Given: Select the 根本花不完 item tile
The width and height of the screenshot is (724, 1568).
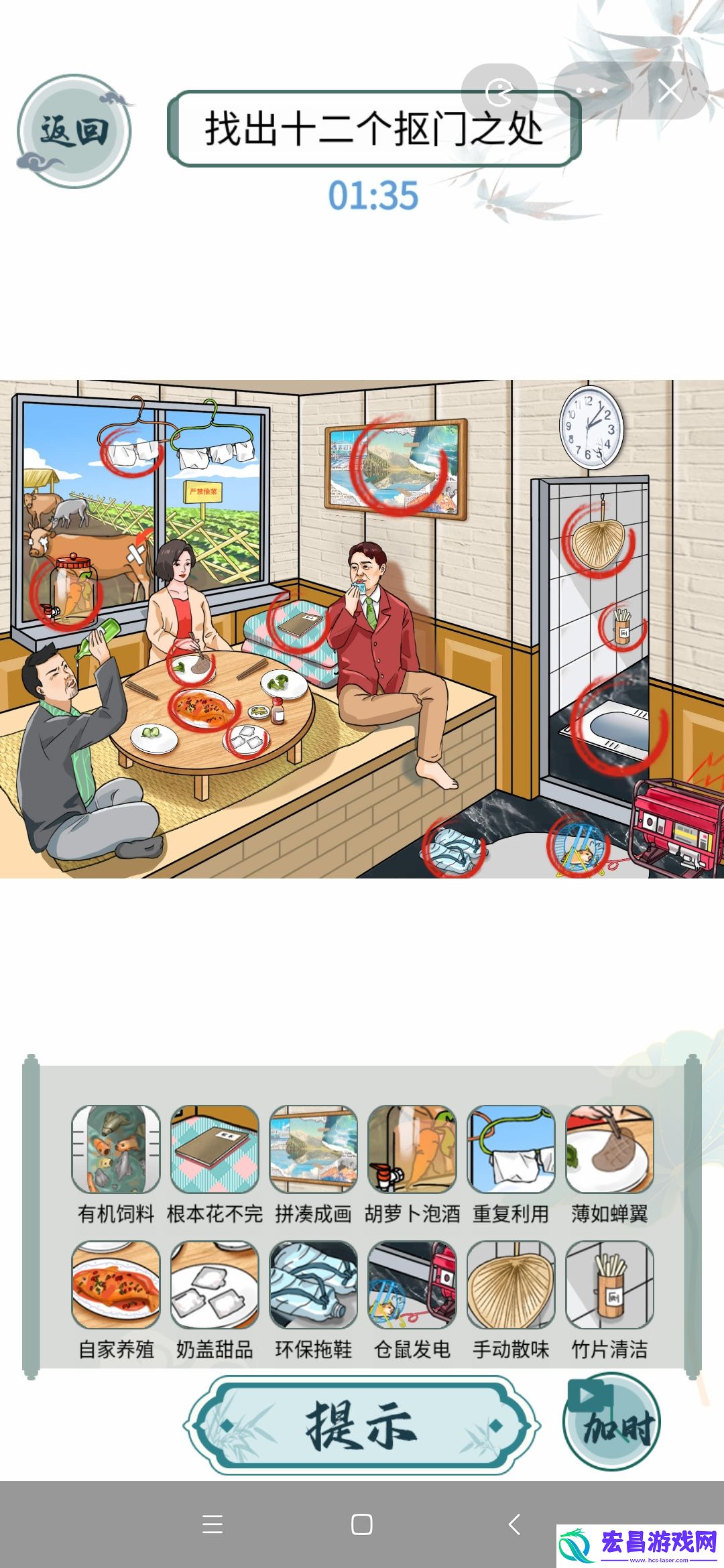Looking at the screenshot, I should coord(215,1150).
